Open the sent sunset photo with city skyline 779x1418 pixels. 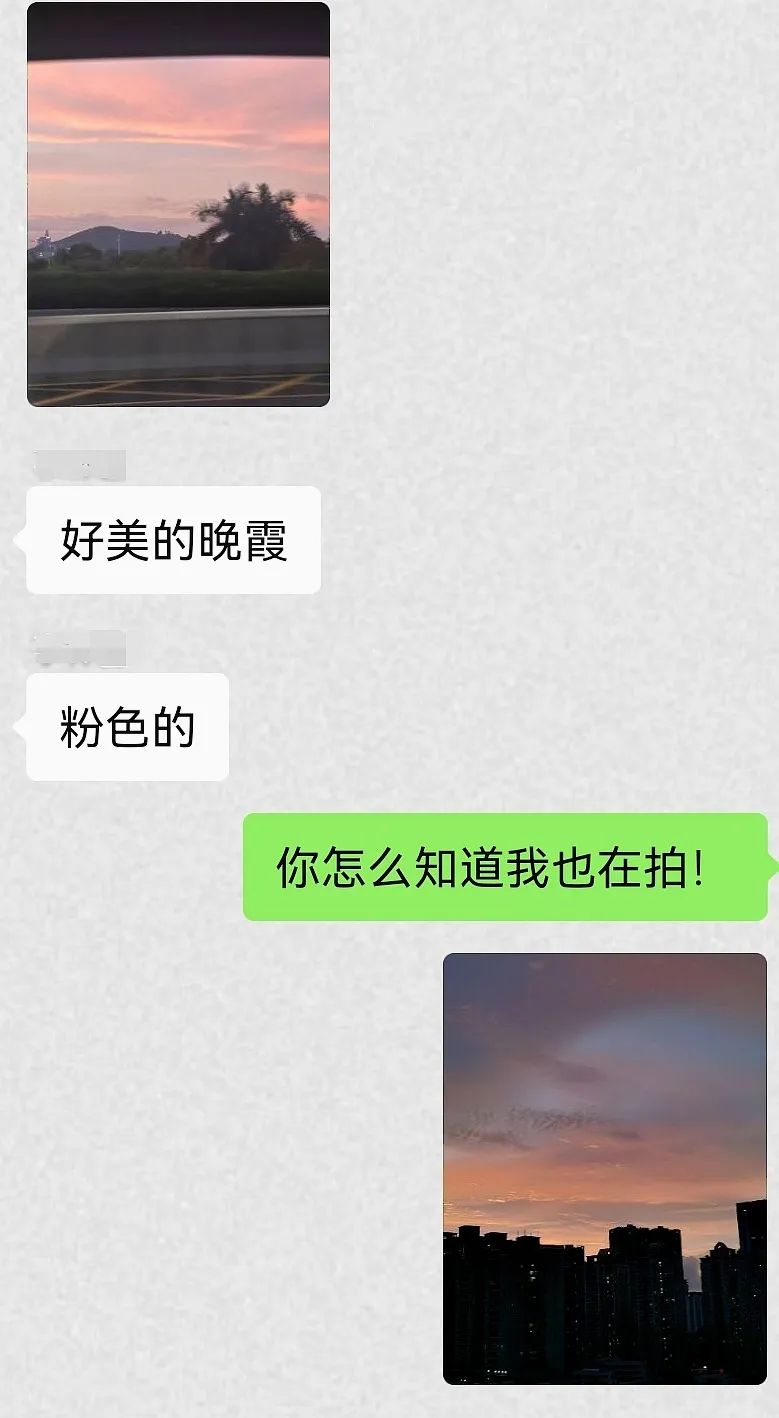[604, 1168]
